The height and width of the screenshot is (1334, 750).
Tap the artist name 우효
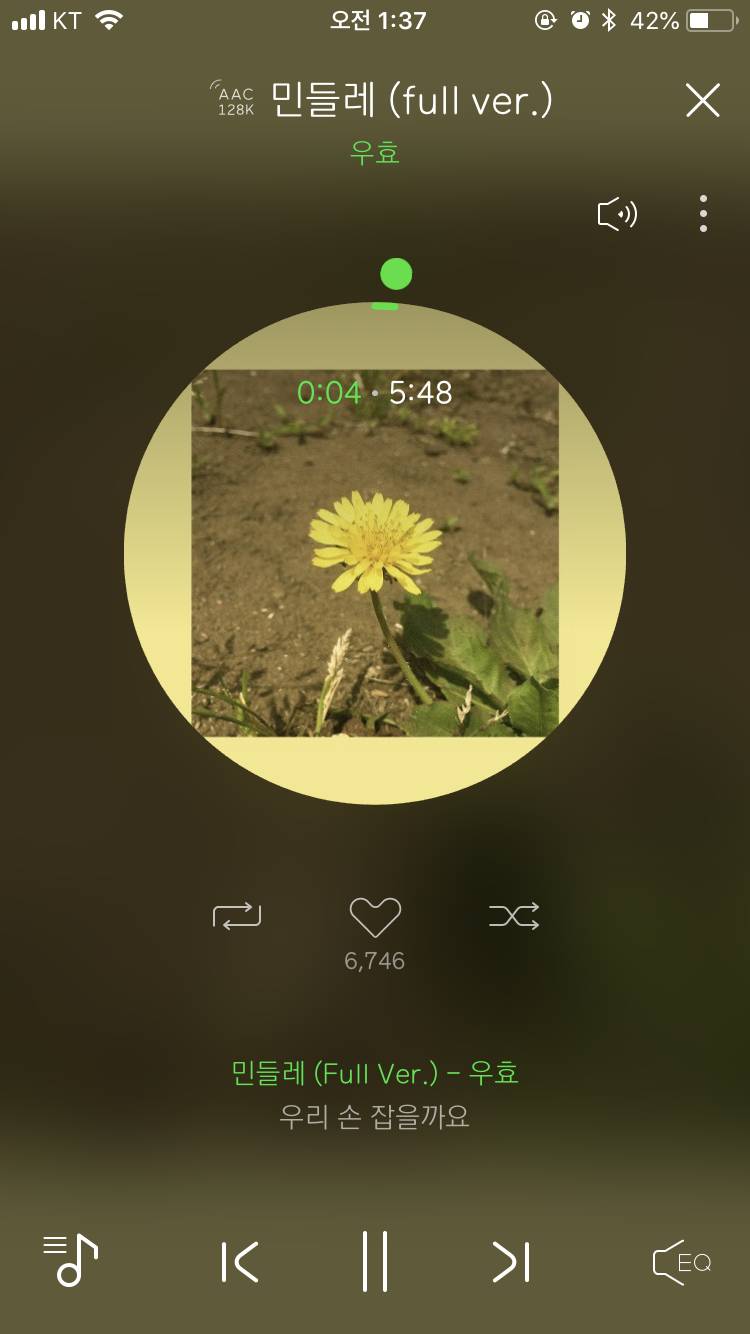click(375, 153)
